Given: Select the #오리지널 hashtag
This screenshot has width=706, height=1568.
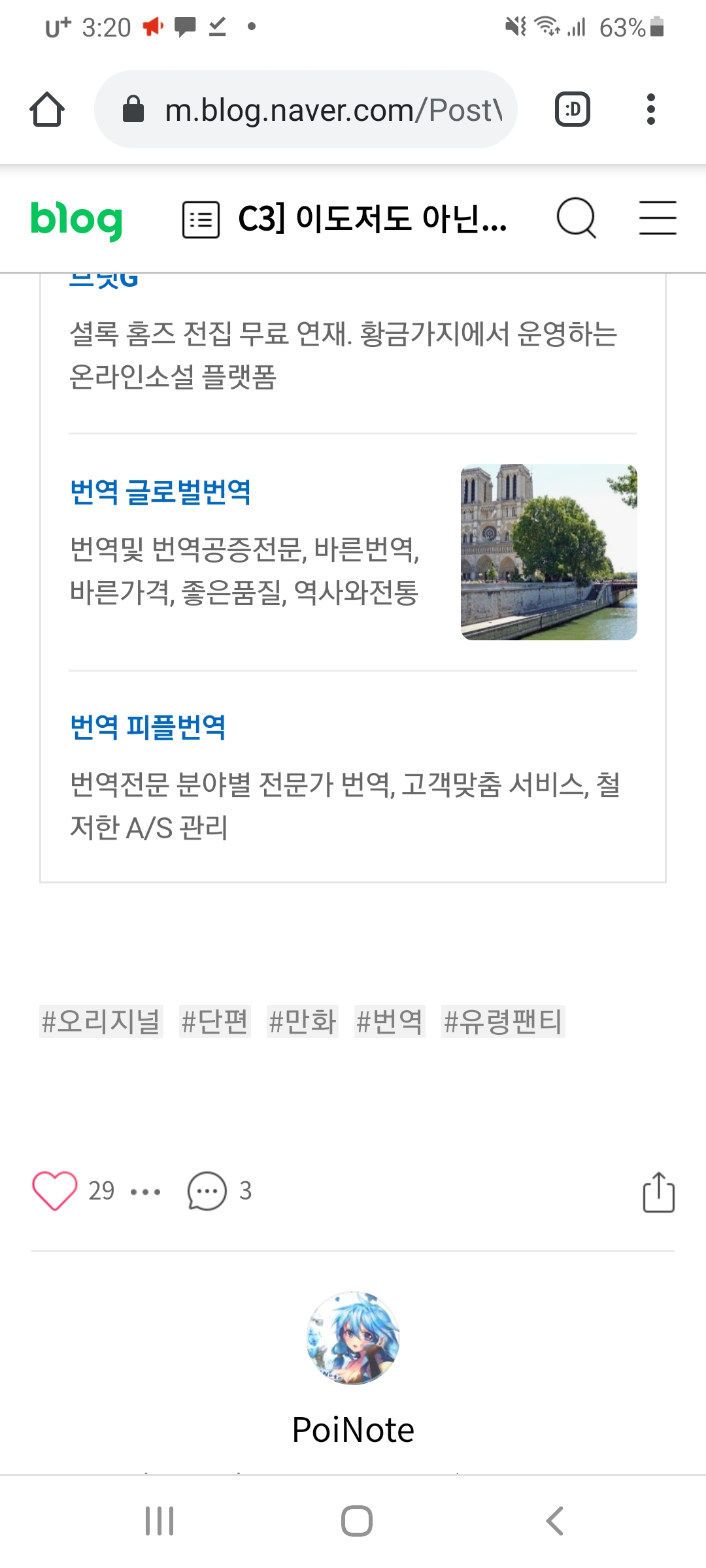Looking at the screenshot, I should [x=101, y=1021].
